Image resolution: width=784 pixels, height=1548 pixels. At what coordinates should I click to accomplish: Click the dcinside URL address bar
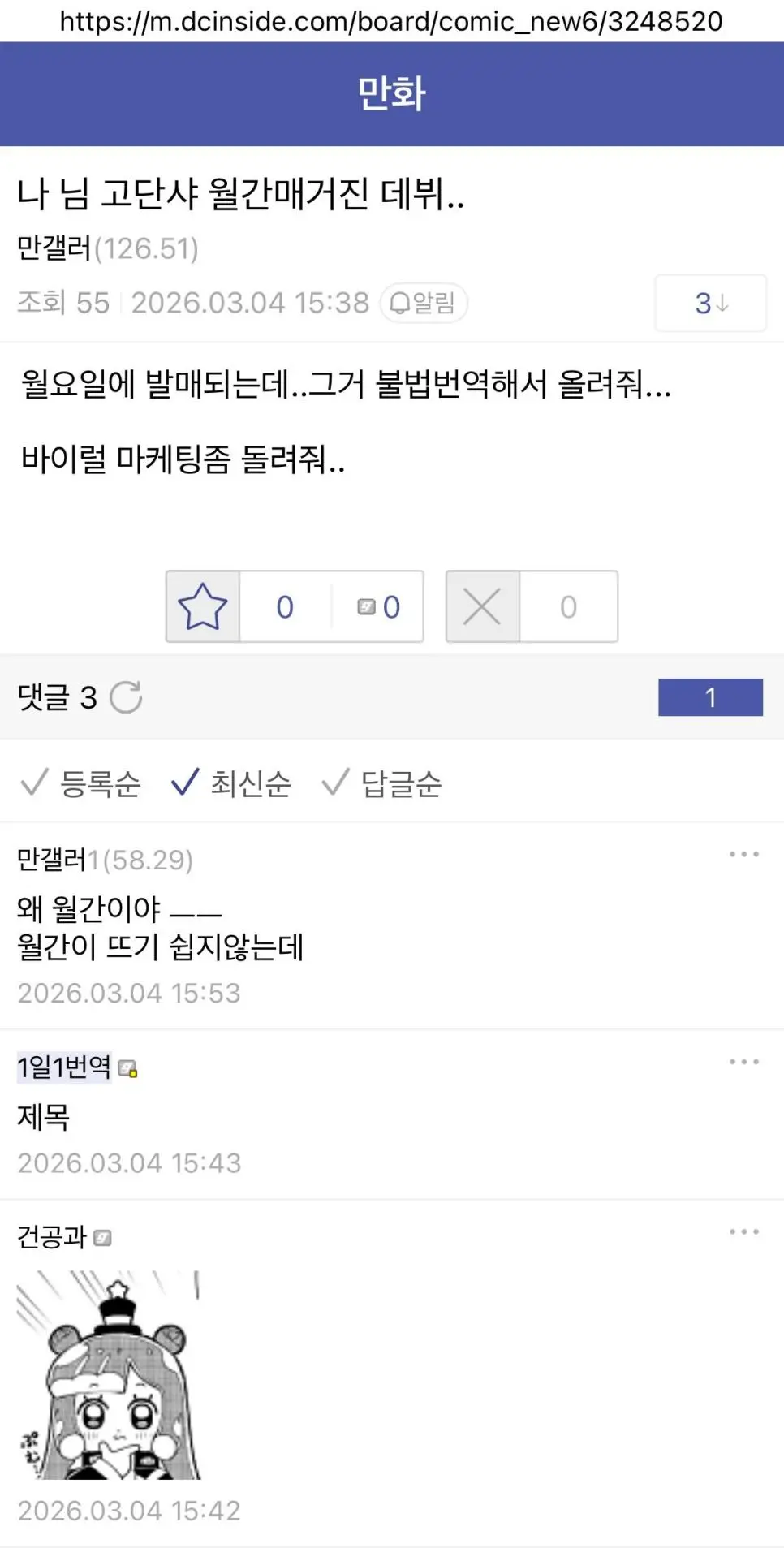tap(392, 22)
